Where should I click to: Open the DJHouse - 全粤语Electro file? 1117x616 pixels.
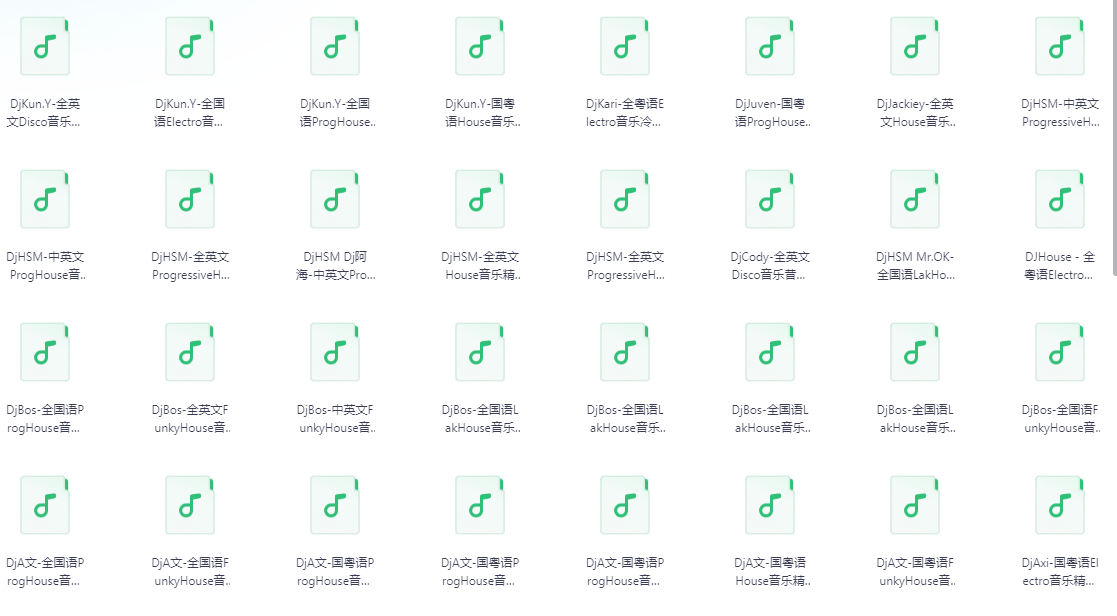pyautogui.click(x=1060, y=199)
